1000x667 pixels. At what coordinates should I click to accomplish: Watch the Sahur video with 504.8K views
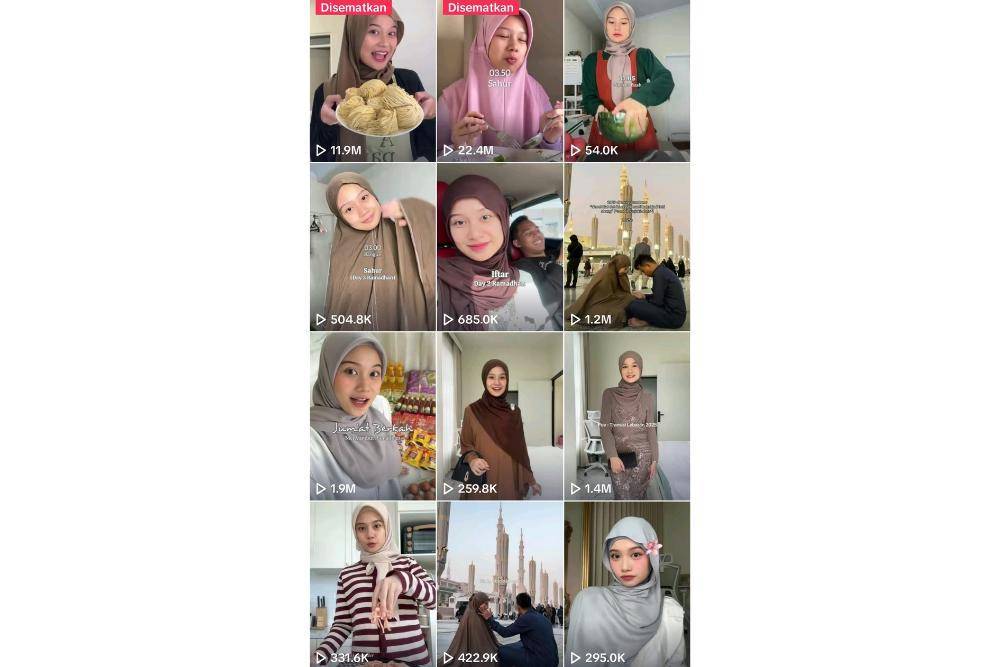click(372, 247)
